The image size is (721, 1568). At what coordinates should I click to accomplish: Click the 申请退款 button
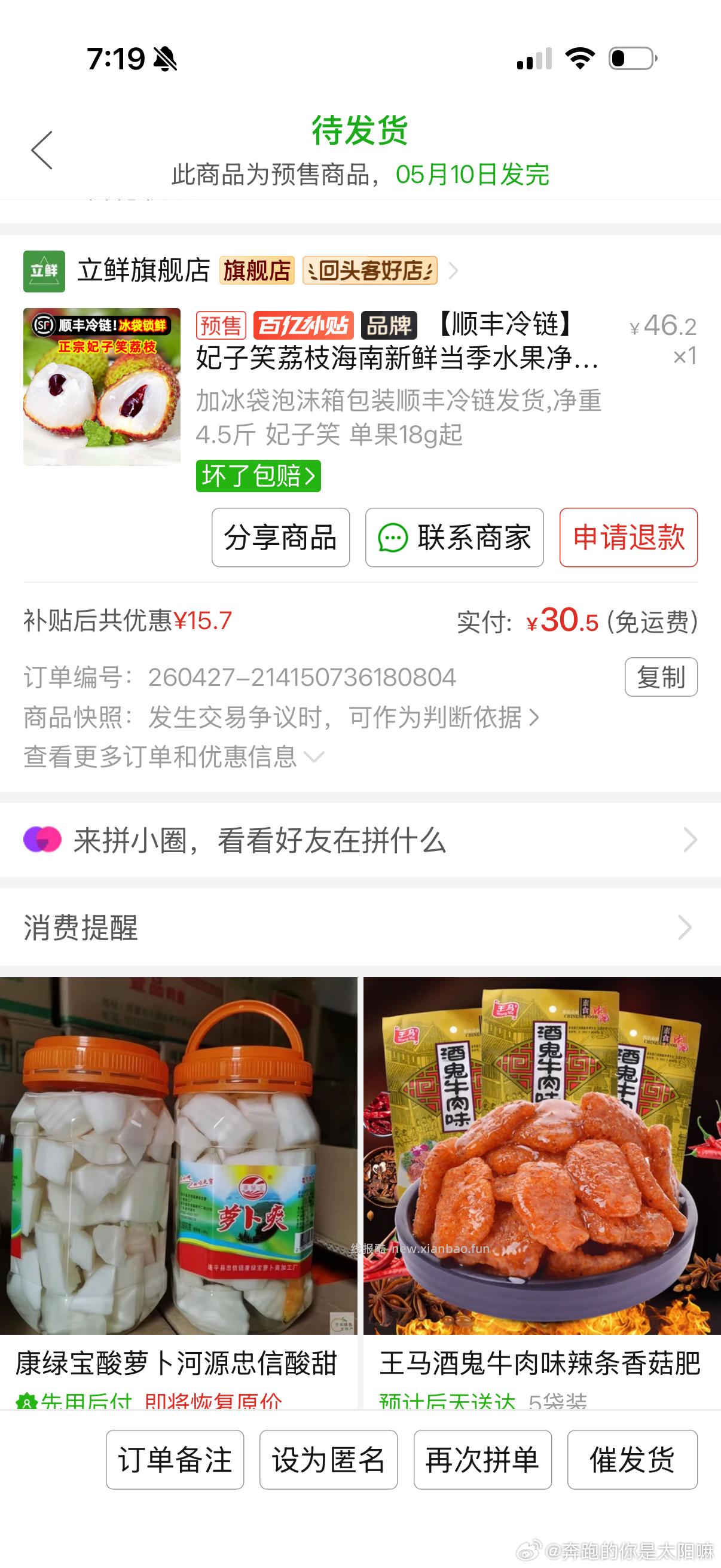(630, 538)
